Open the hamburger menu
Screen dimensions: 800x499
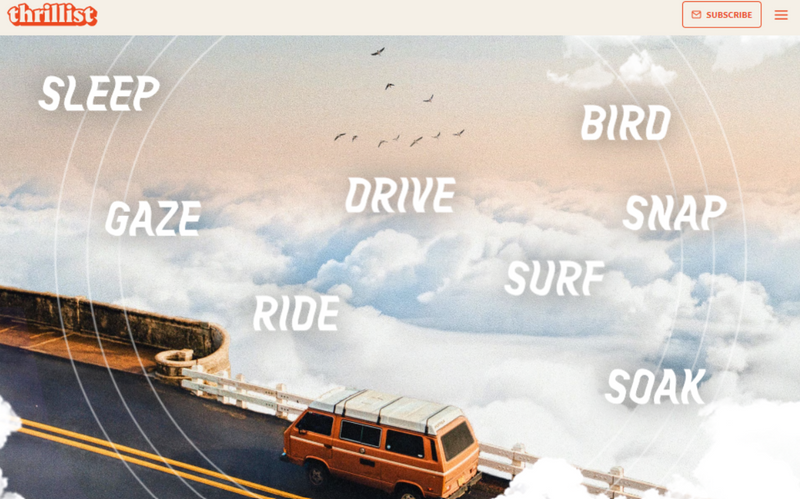781,15
